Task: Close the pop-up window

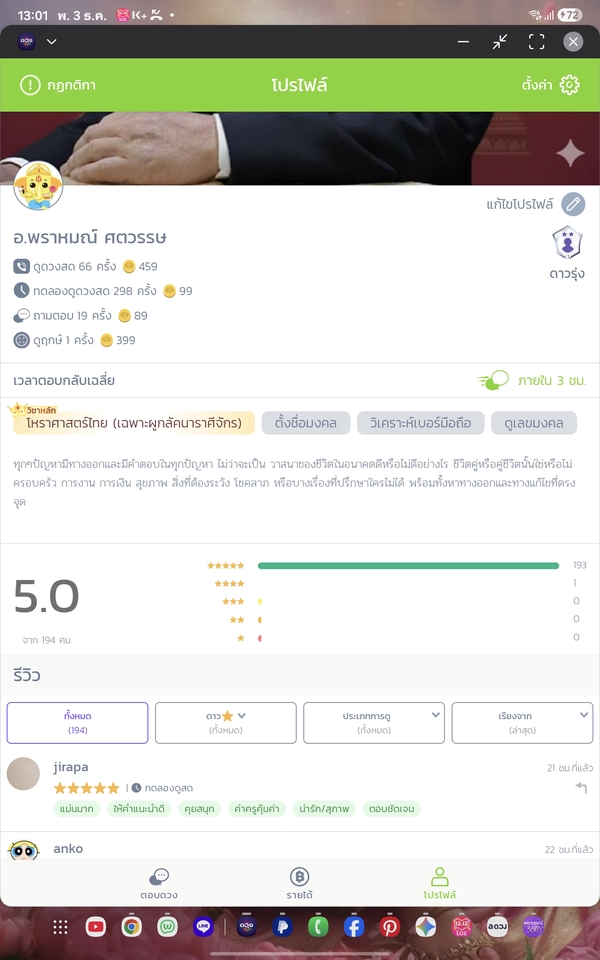Action: (x=573, y=41)
